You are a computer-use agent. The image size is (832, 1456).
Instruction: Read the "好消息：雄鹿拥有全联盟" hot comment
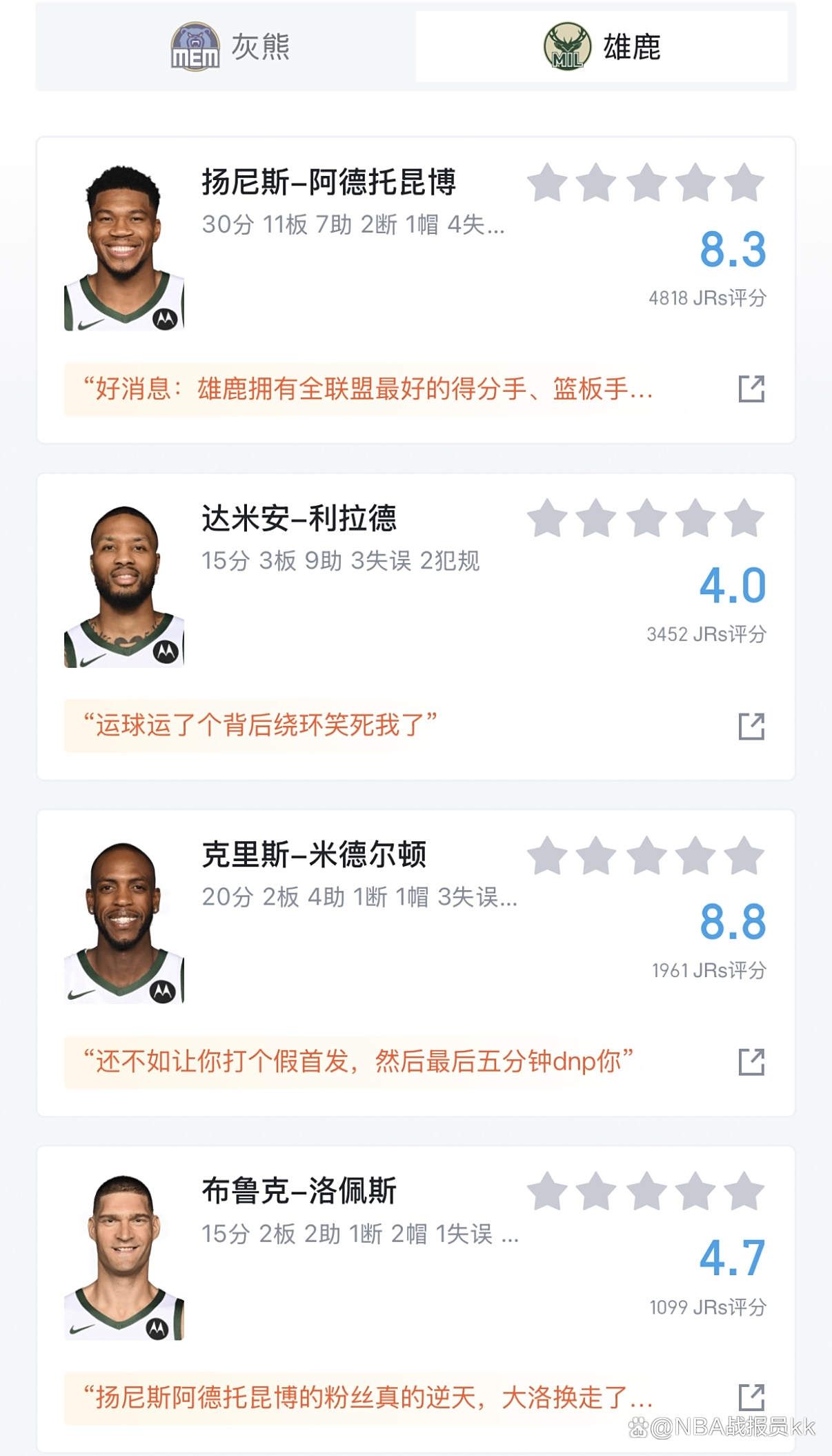(x=367, y=389)
